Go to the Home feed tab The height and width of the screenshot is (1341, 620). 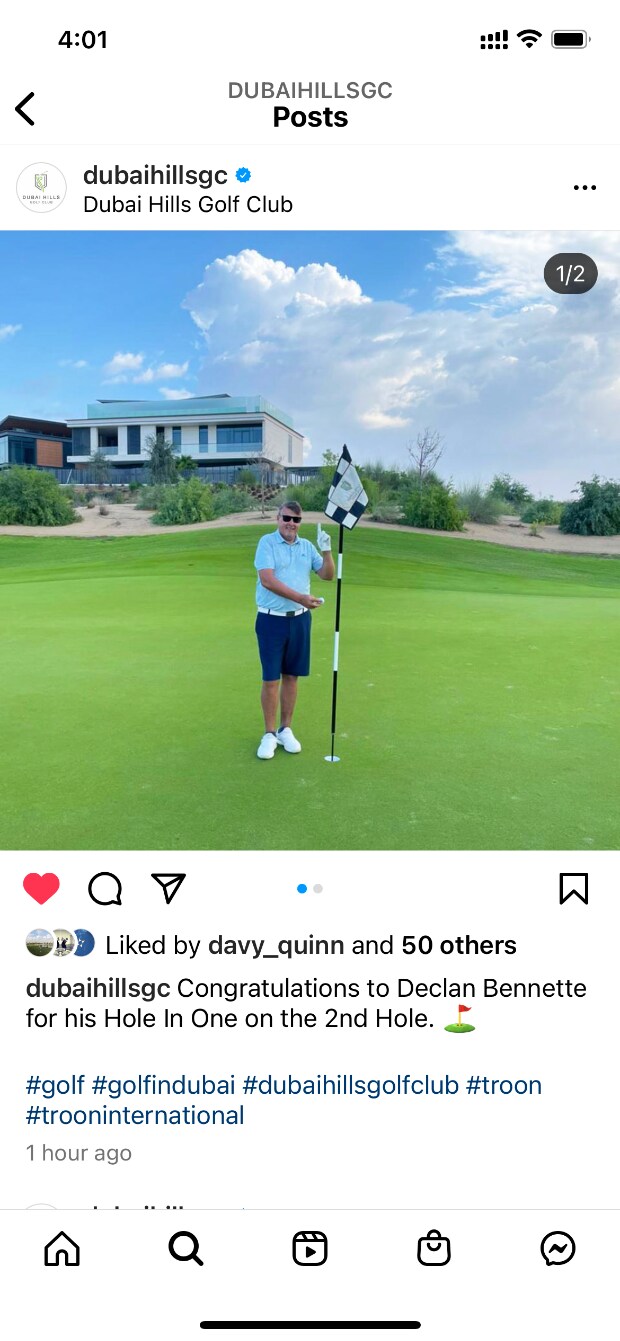(x=62, y=1248)
